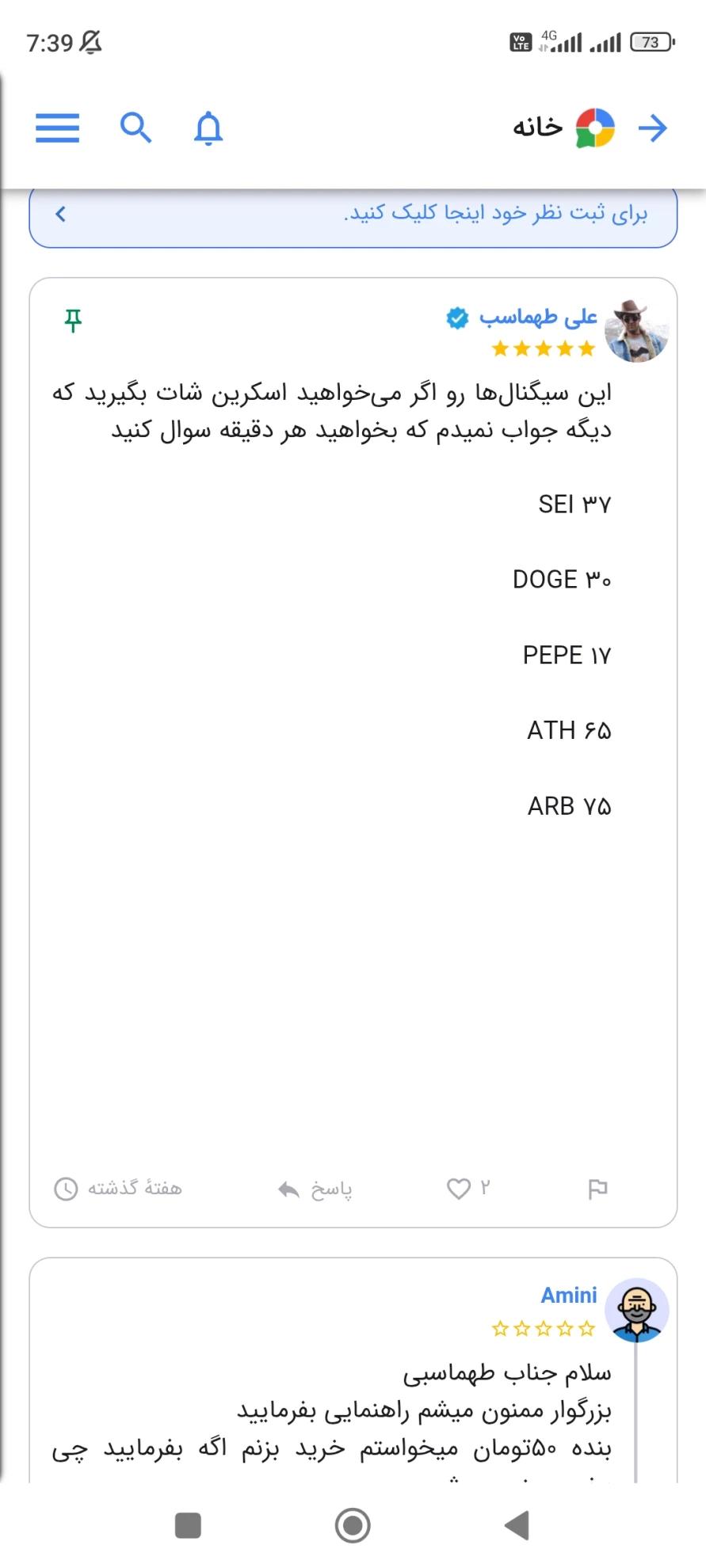Image resolution: width=706 pixels, height=1568 pixels.
Task: Go to the phone's home screen
Action: tap(353, 1524)
